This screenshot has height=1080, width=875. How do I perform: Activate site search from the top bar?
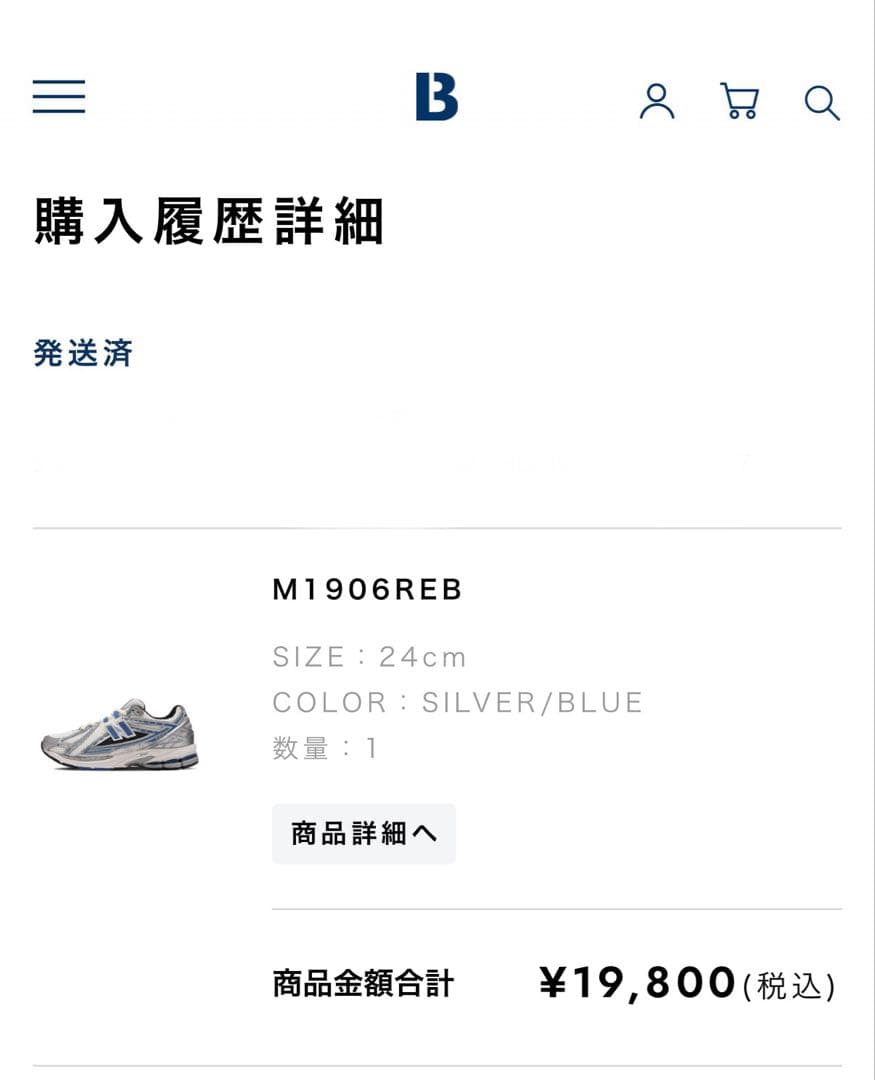[822, 102]
